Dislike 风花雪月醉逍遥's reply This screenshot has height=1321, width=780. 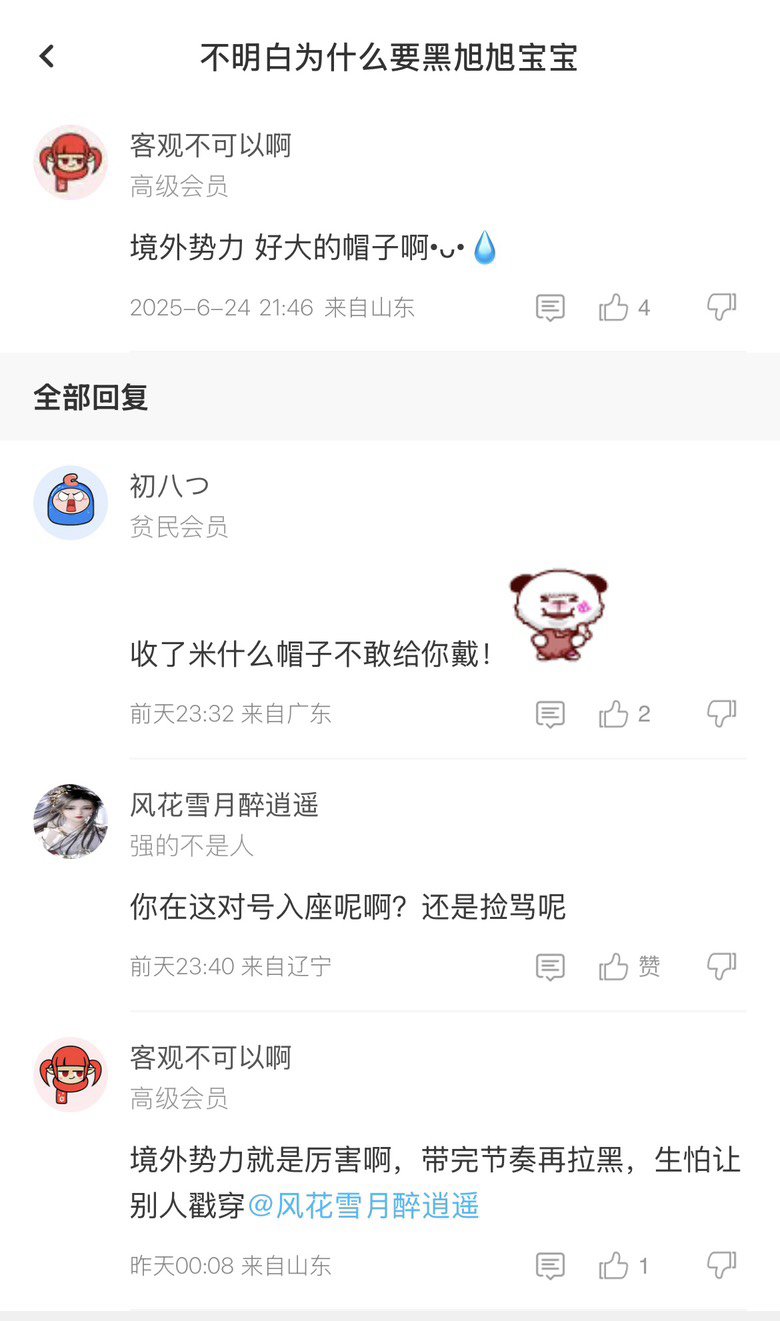point(722,966)
